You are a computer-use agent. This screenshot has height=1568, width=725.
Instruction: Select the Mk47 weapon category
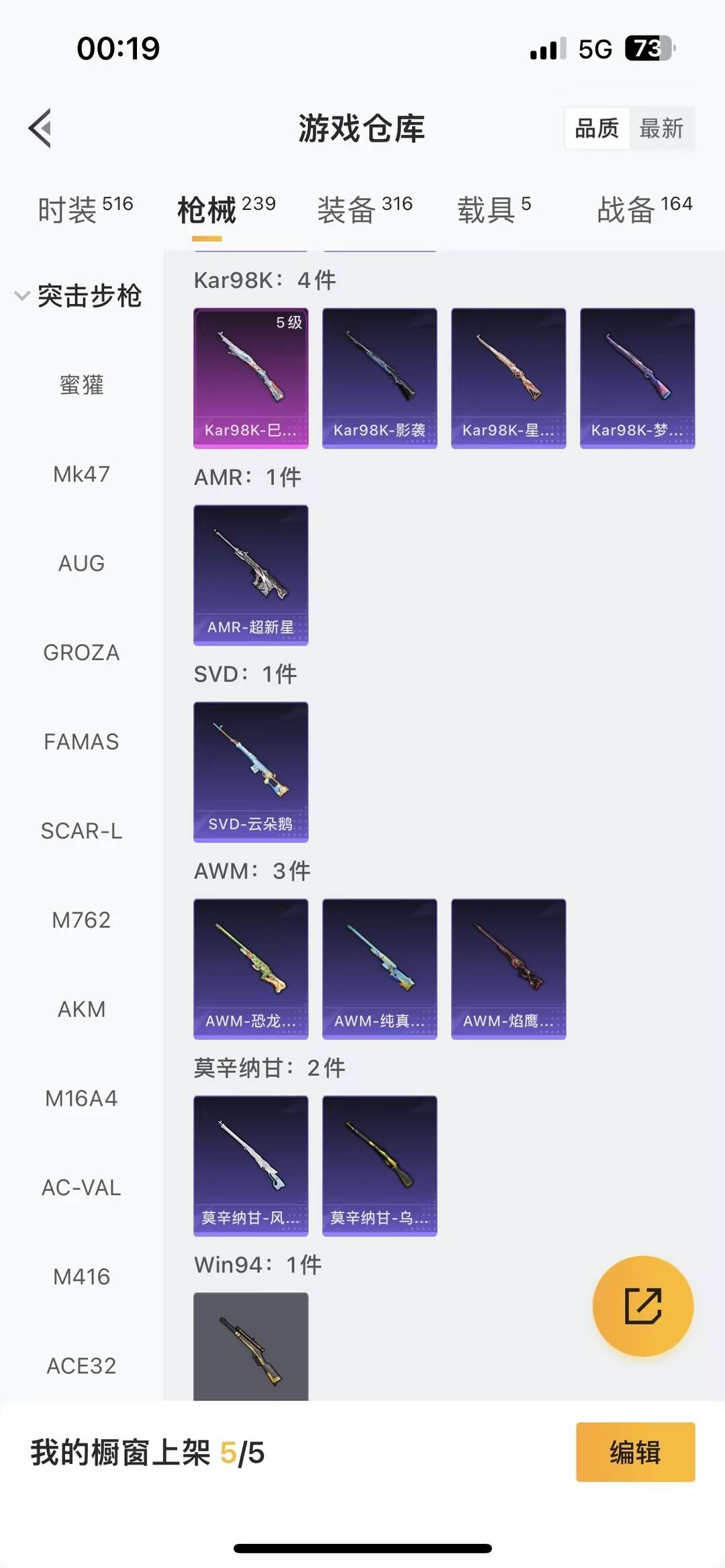81,474
